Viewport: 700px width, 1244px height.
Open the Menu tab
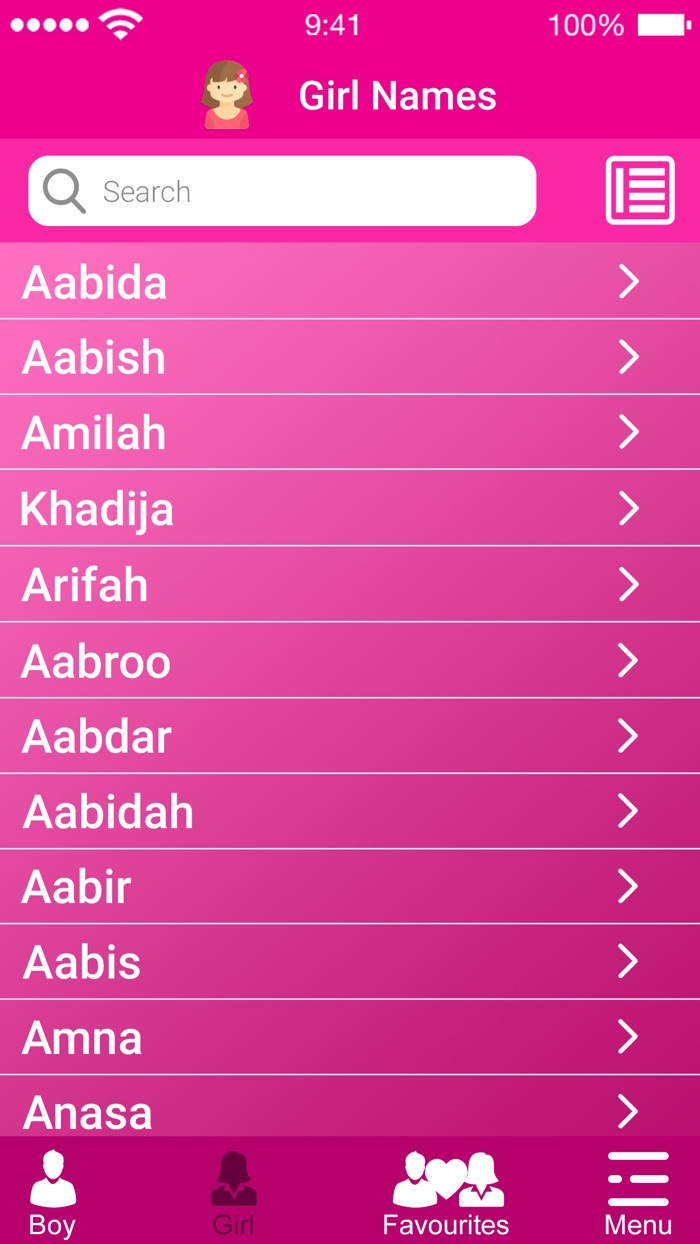coord(637,1193)
